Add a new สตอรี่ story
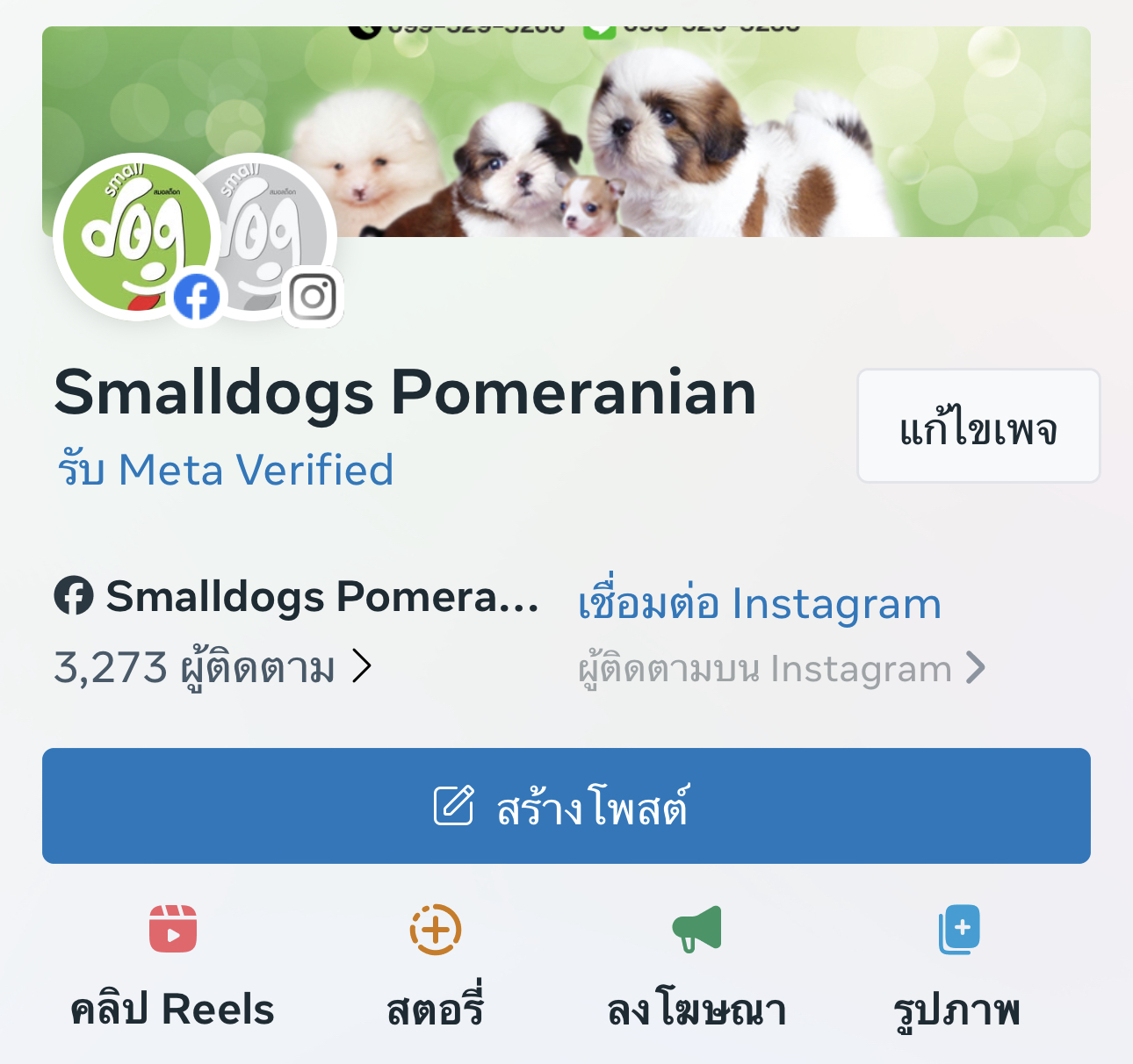Screen dimensions: 1133x1064 click(436, 966)
